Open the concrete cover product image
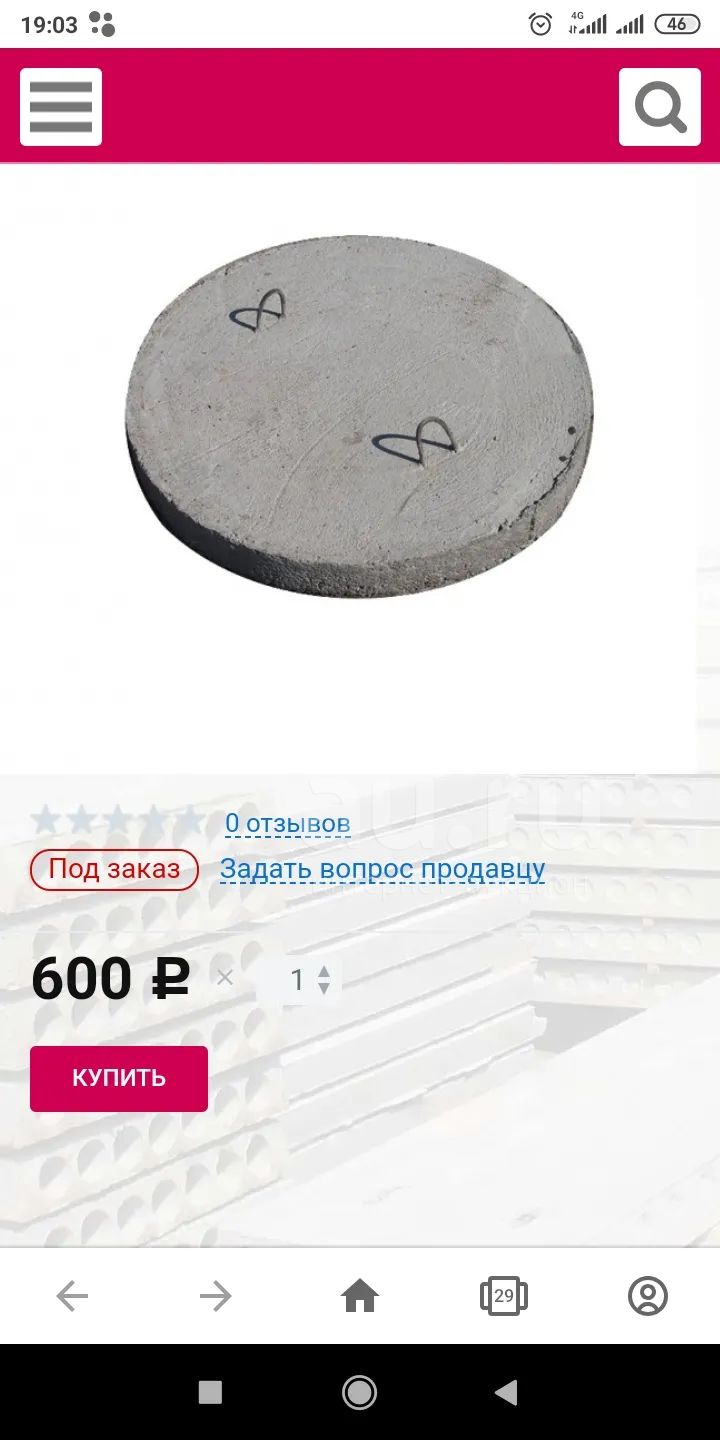 (359, 417)
